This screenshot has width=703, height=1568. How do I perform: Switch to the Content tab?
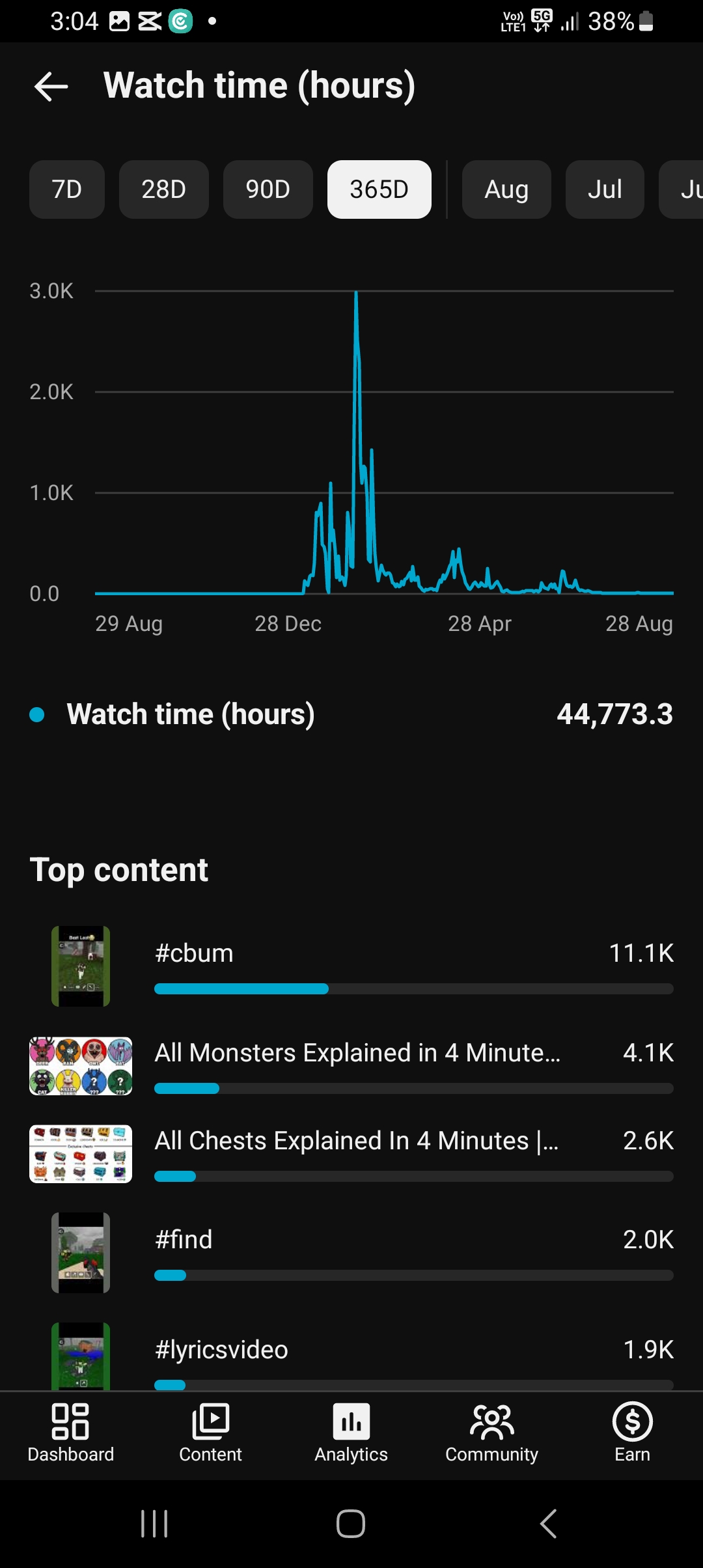pyautogui.click(x=211, y=1433)
